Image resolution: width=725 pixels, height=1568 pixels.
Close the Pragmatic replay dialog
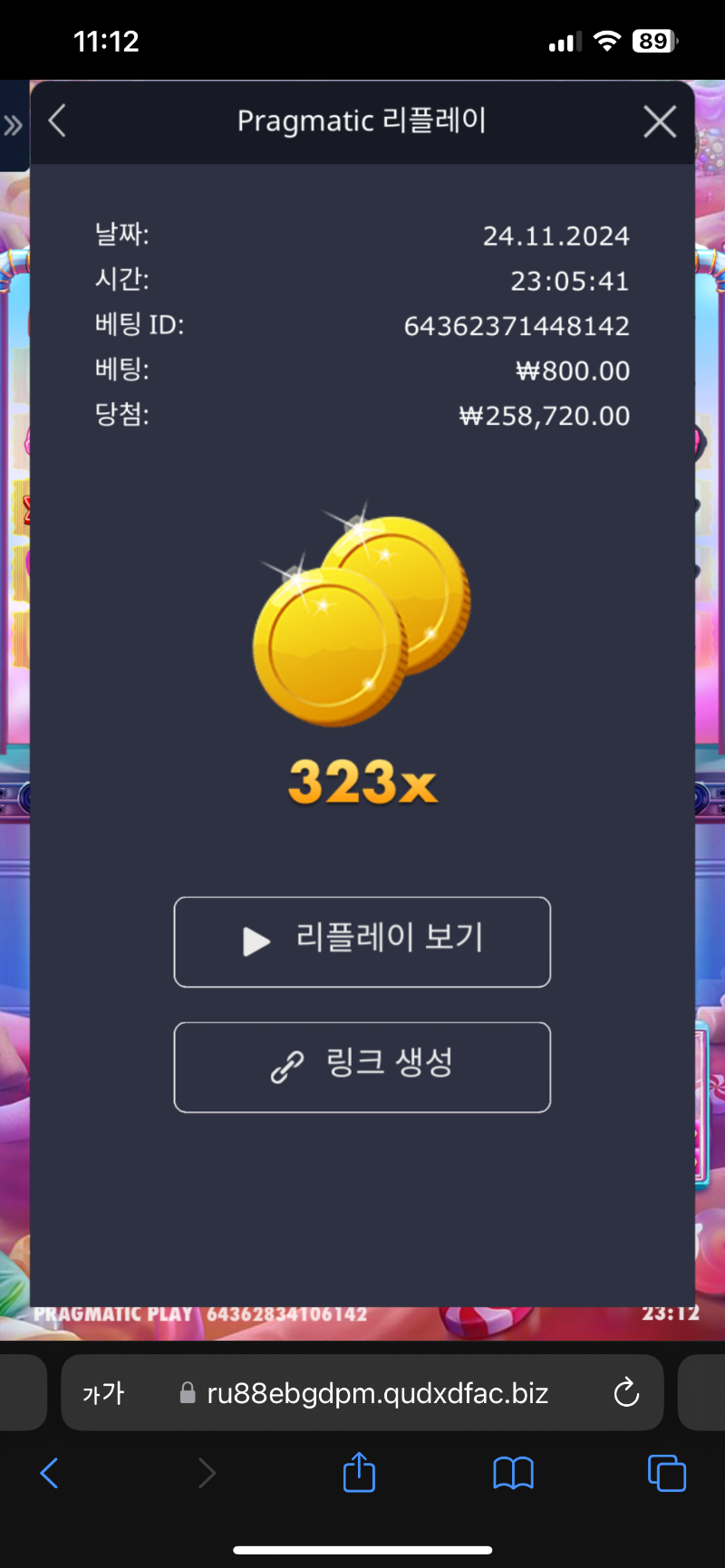660,120
